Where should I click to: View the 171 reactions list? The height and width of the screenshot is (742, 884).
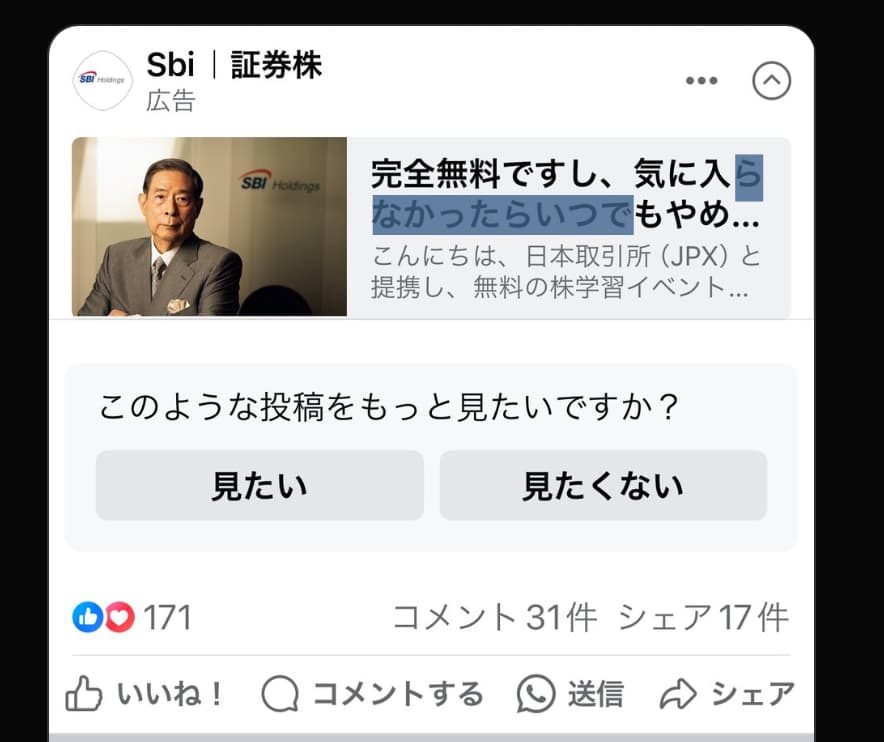[x=132, y=617]
